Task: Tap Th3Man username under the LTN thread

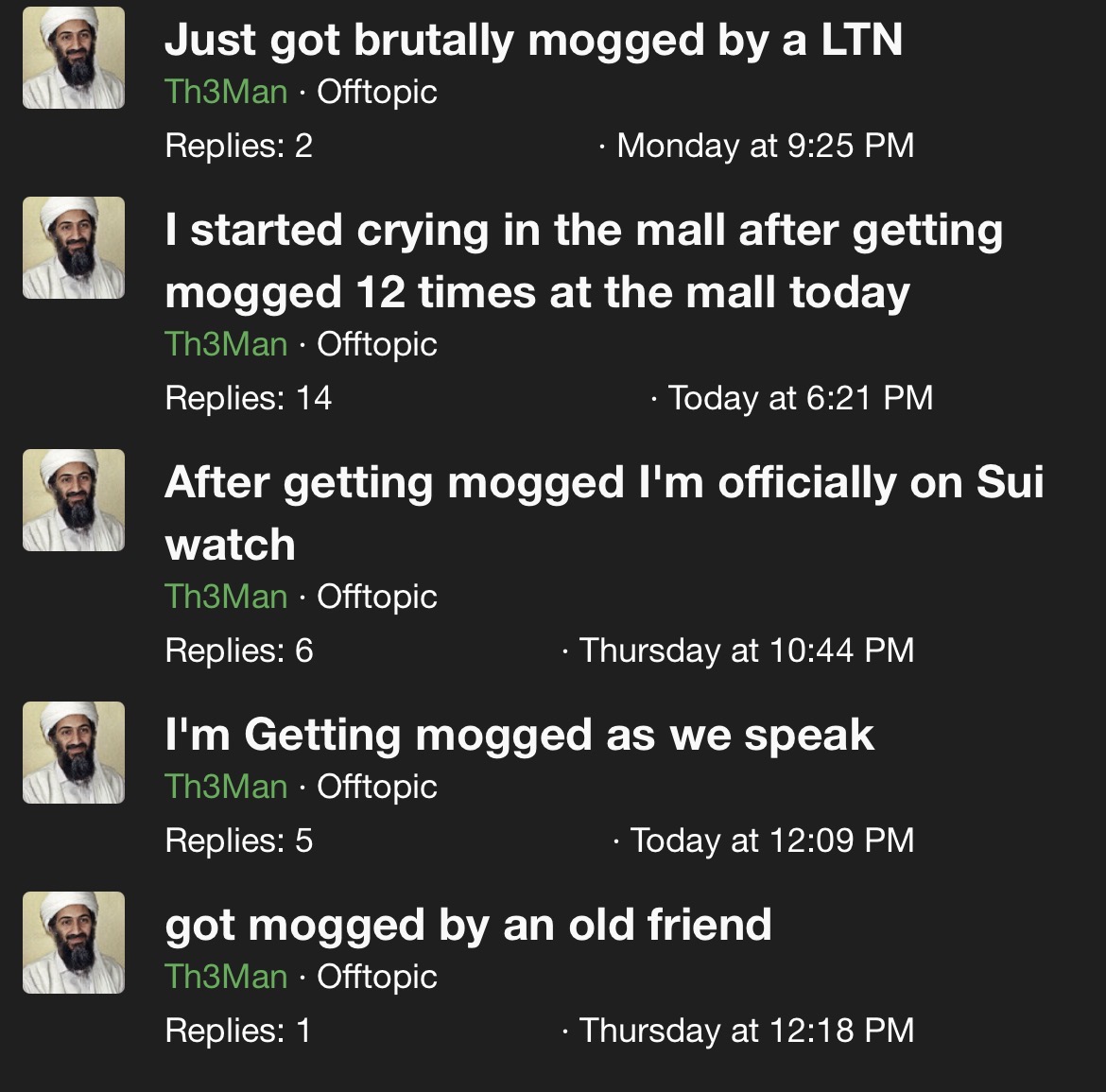Action: [226, 92]
